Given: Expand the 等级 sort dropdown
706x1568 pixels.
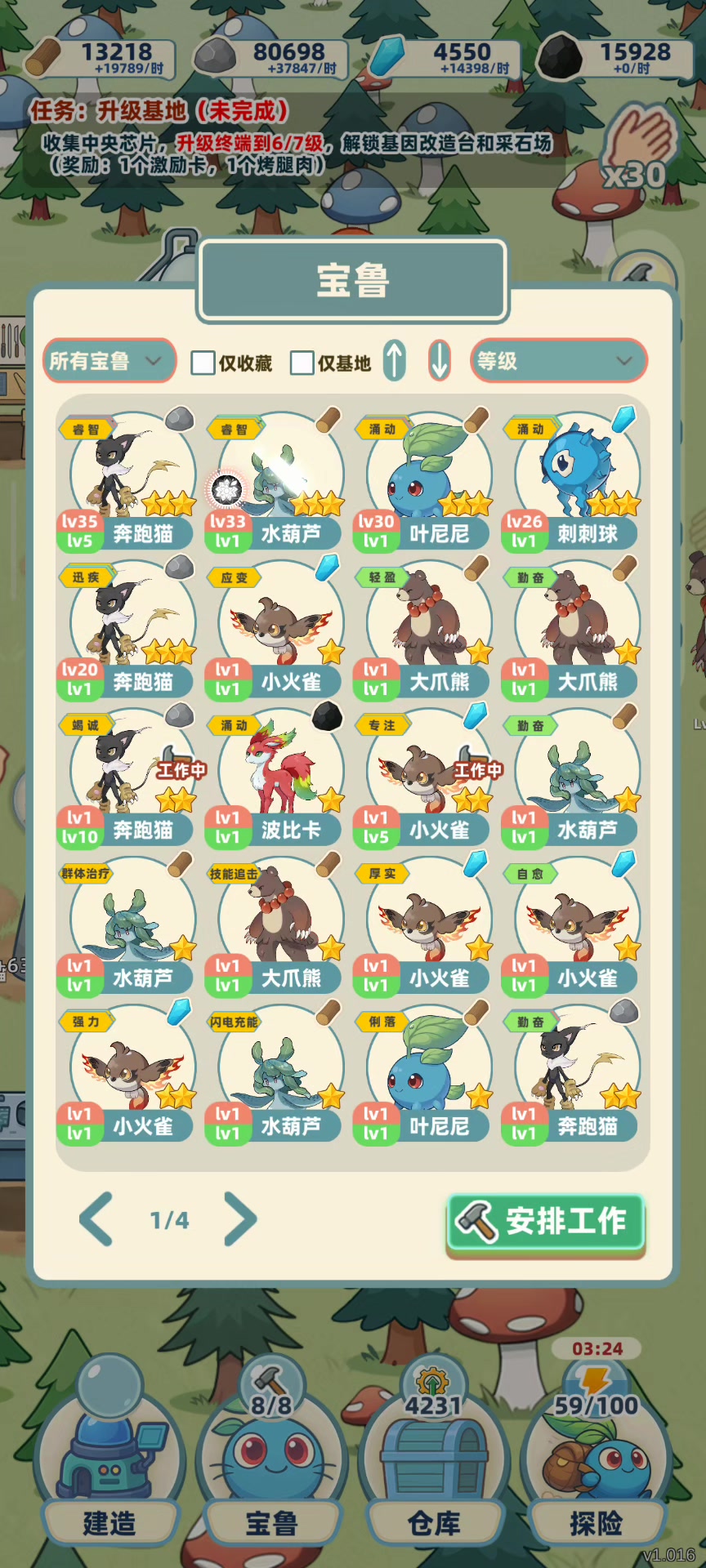Looking at the screenshot, I should (559, 361).
